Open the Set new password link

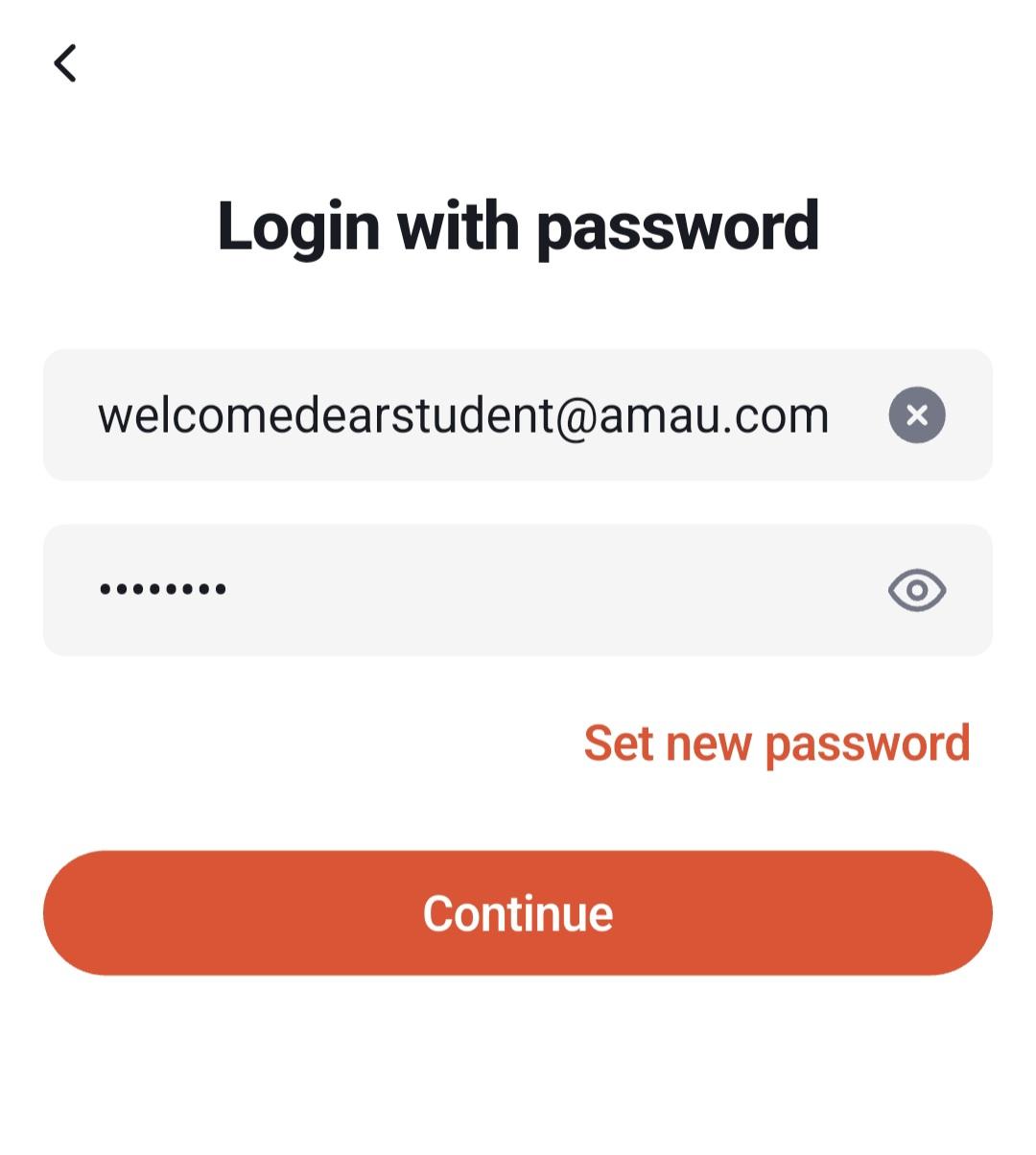coord(776,743)
